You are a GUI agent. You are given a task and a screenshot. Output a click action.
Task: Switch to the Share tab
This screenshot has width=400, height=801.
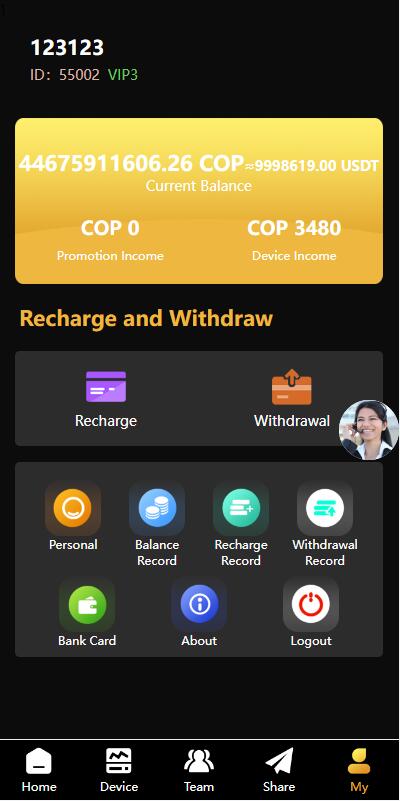279,770
